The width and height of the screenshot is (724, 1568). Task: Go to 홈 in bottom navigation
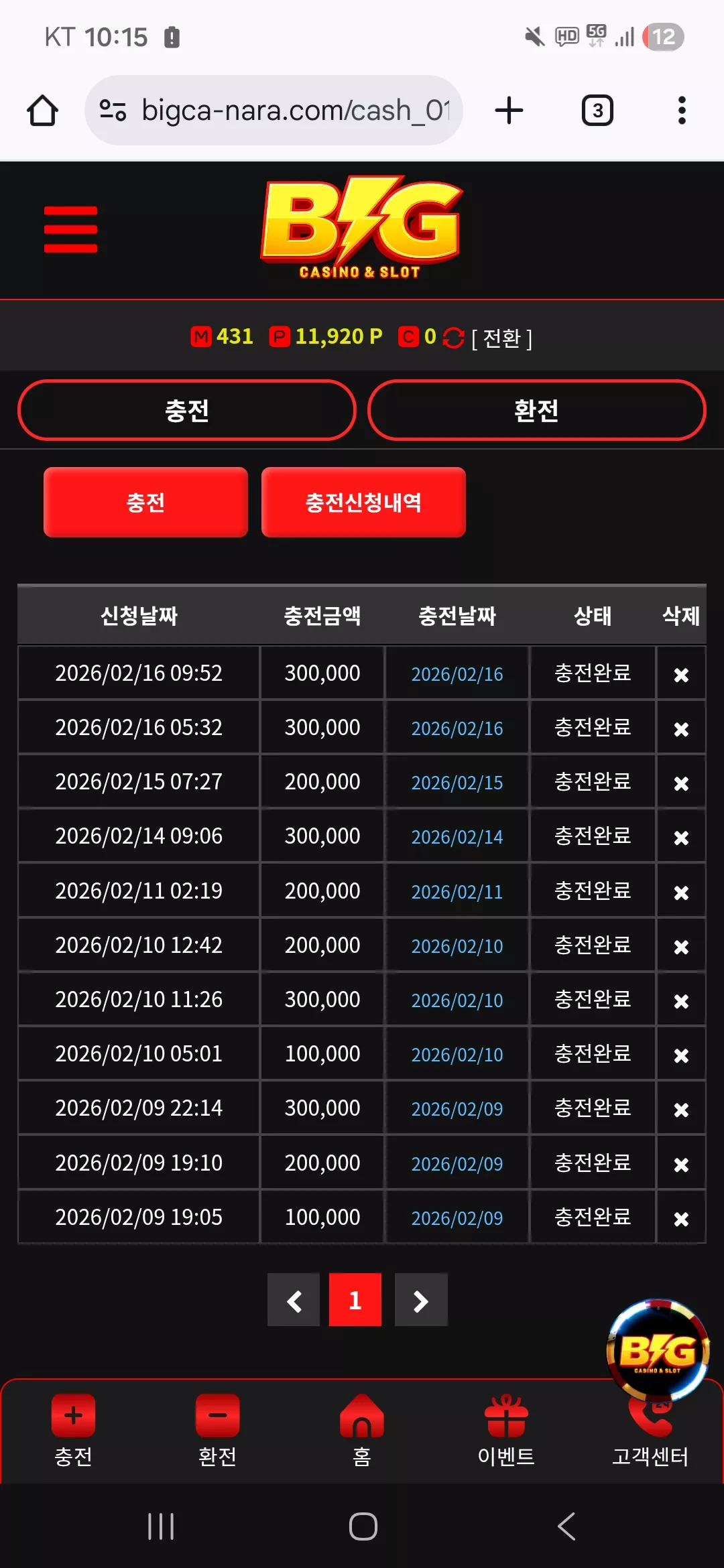pyautogui.click(x=362, y=1430)
